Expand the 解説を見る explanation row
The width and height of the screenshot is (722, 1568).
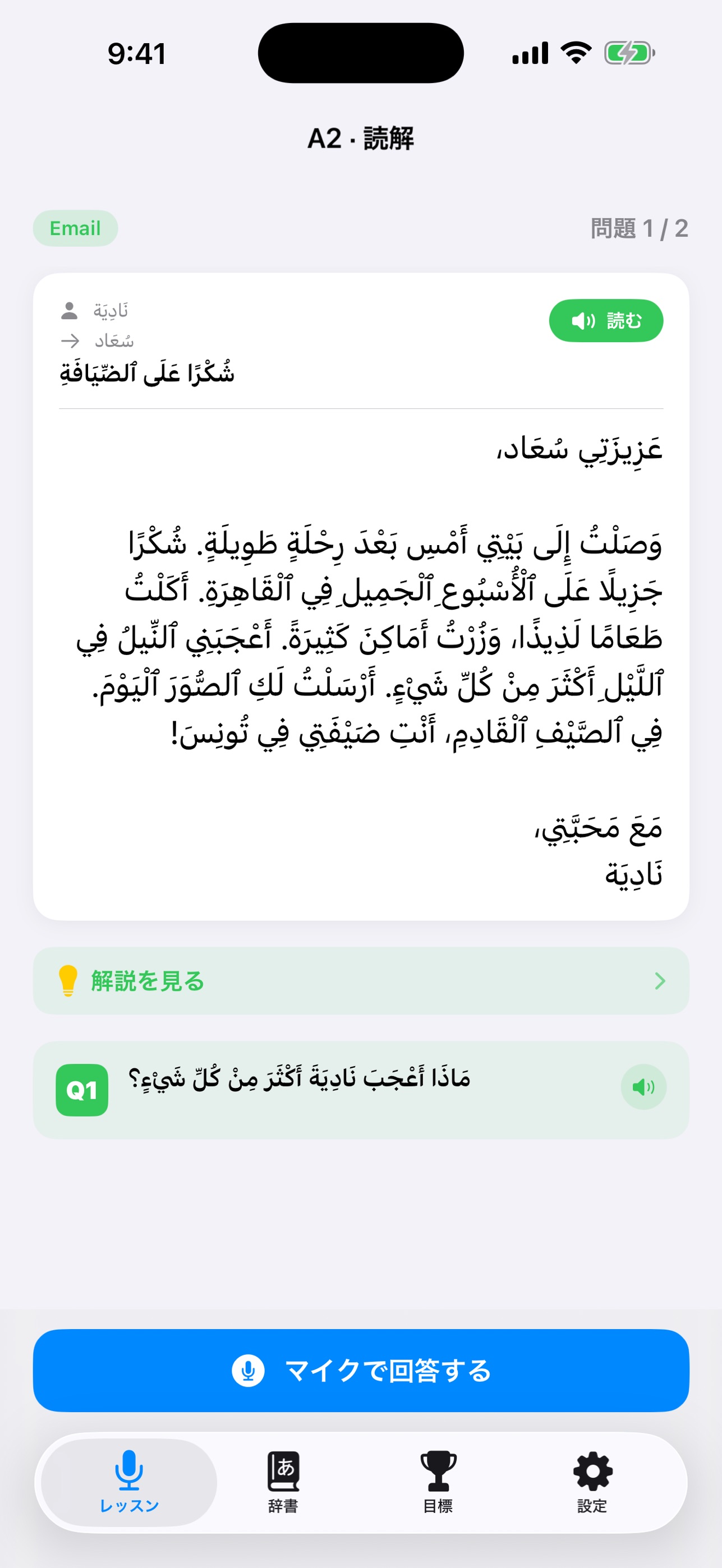click(x=361, y=981)
